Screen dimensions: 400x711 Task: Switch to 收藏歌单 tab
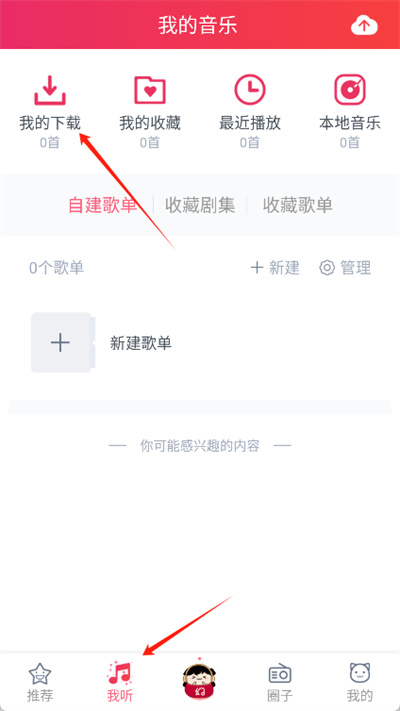(298, 205)
